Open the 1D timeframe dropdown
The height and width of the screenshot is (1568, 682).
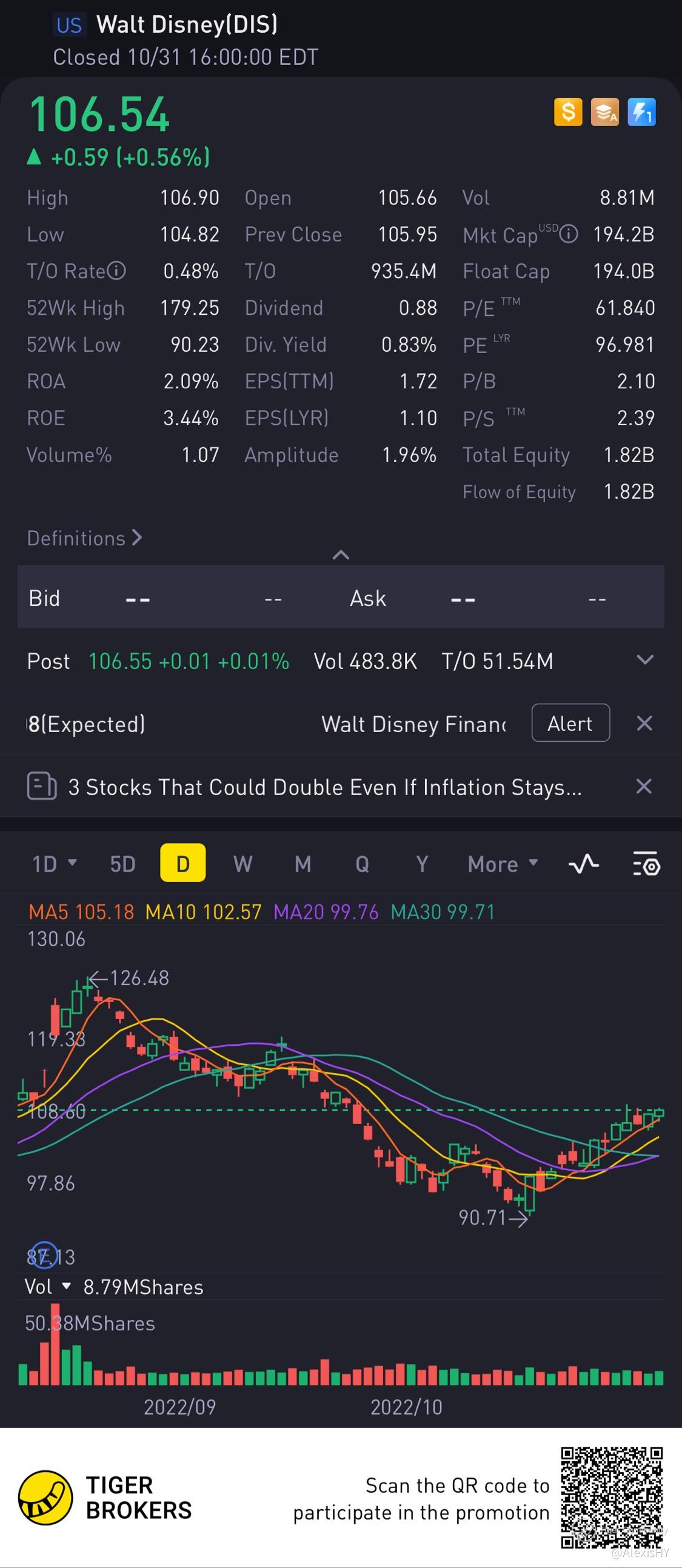(x=54, y=863)
